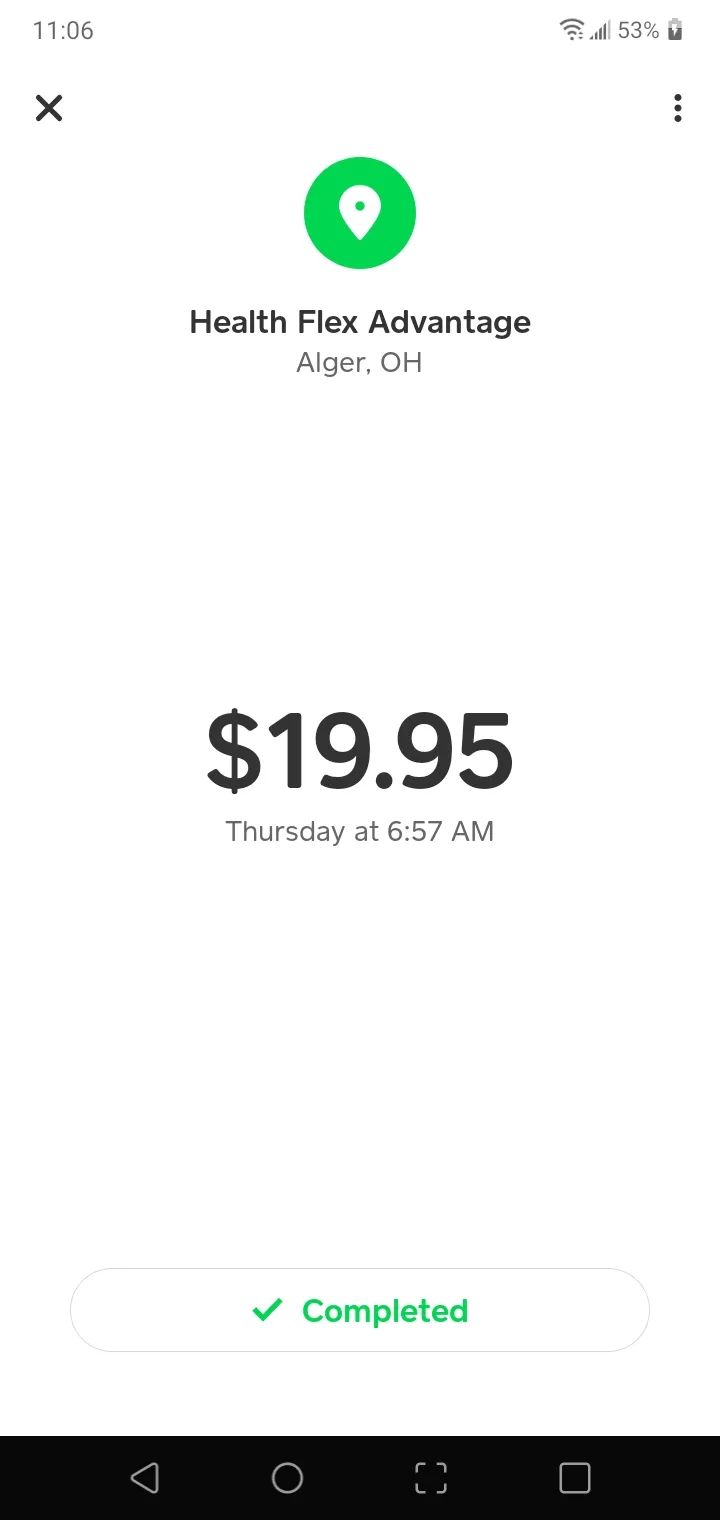Open the three-dot overflow menu
This screenshot has width=720, height=1520.
click(x=678, y=108)
